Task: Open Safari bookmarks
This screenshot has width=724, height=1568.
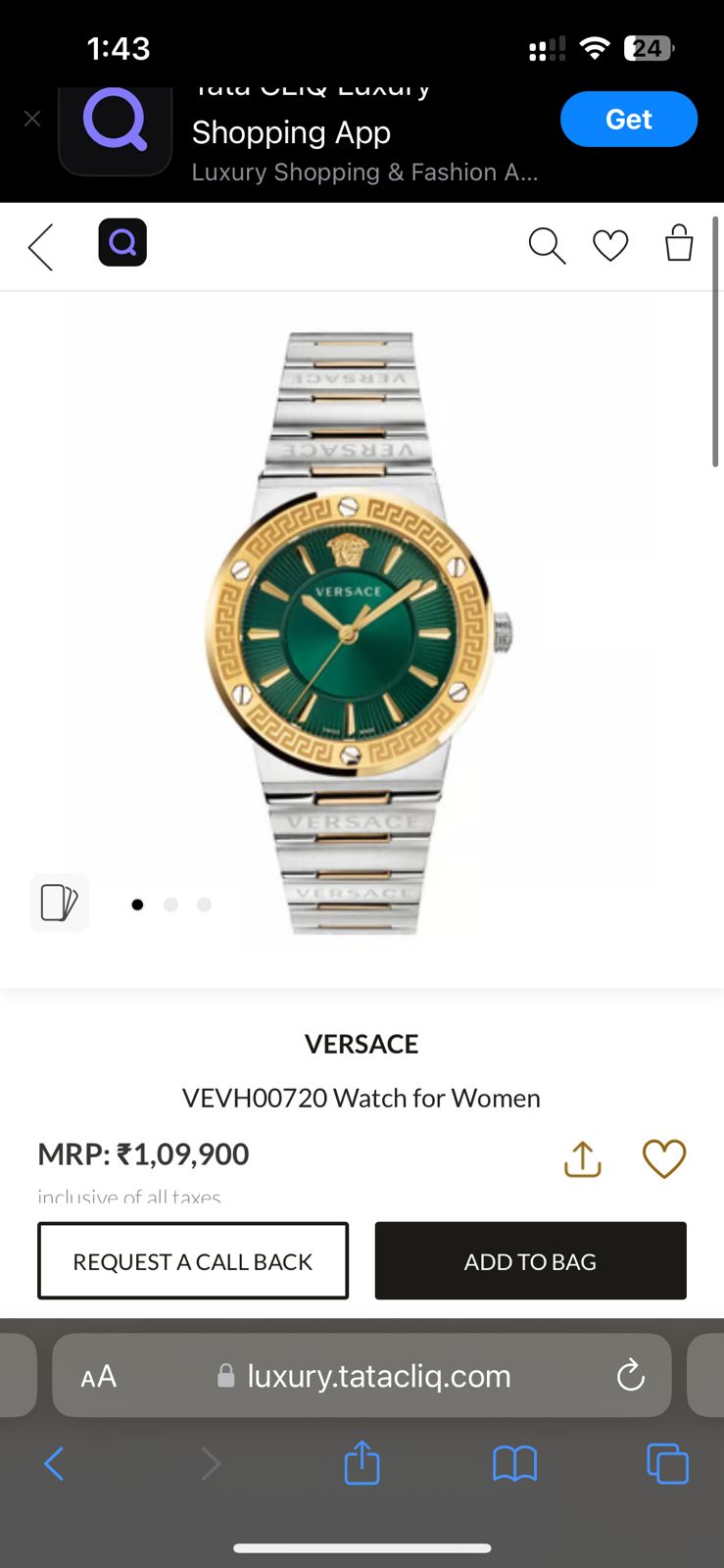Action: pos(514,1464)
